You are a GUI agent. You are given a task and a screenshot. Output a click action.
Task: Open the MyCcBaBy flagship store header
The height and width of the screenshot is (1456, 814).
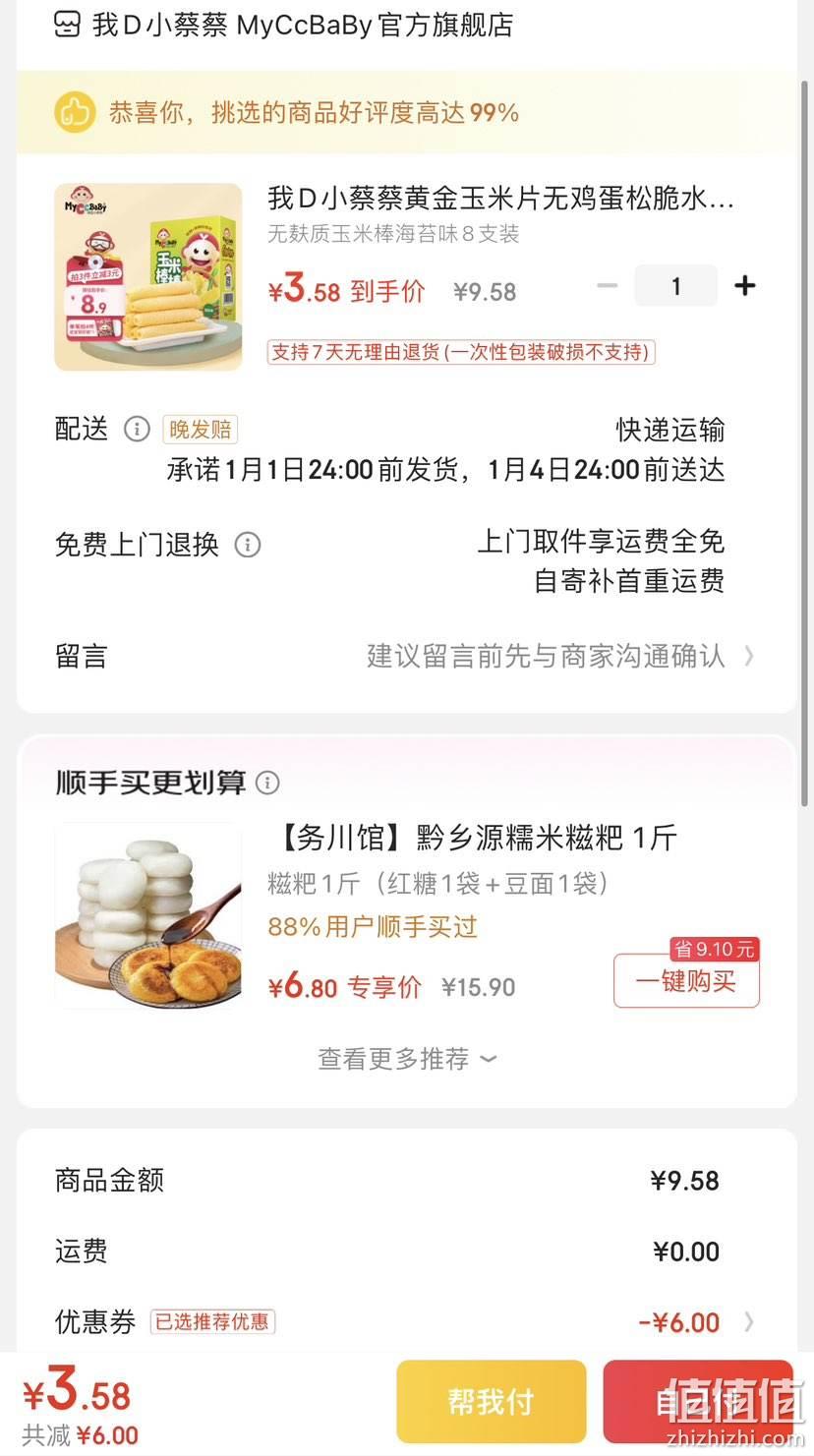(x=283, y=25)
